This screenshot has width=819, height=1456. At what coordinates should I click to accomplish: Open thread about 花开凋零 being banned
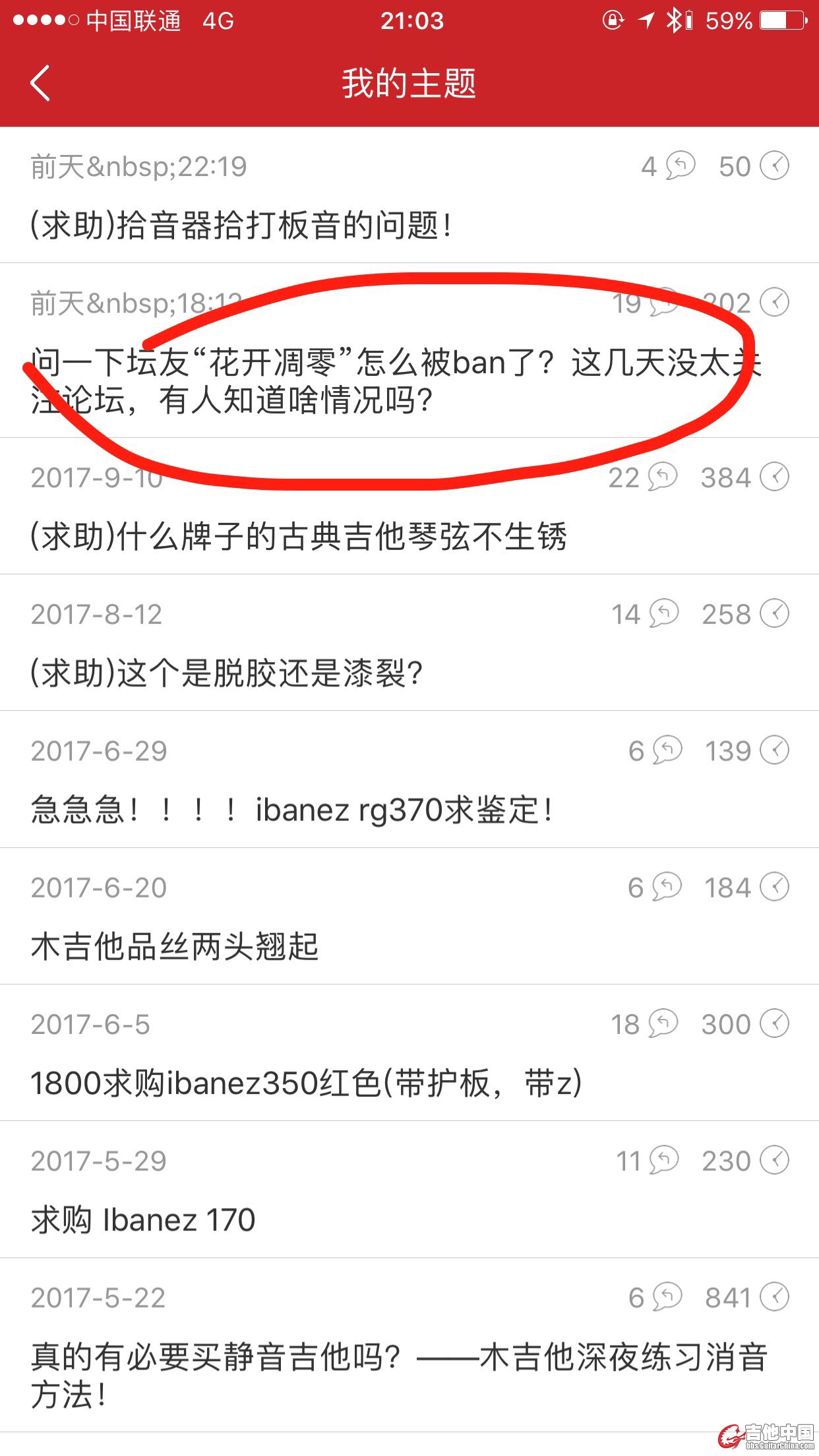[396, 380]
